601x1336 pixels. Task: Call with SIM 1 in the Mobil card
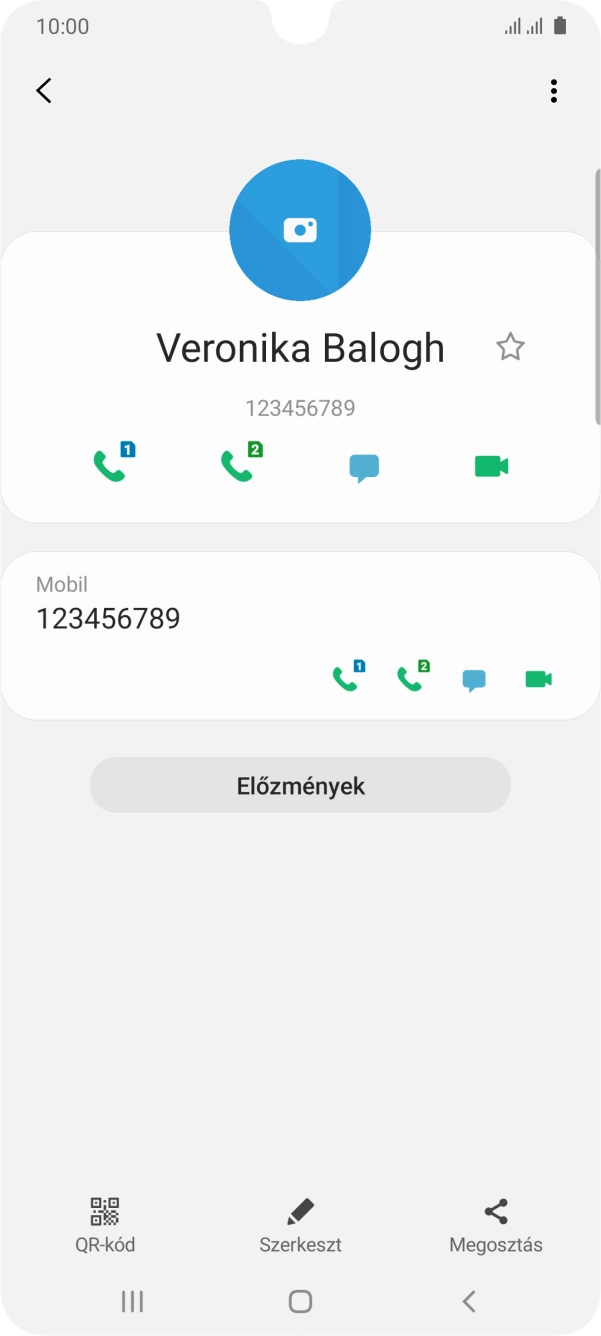pyautogui.click(x=346, y=679)
